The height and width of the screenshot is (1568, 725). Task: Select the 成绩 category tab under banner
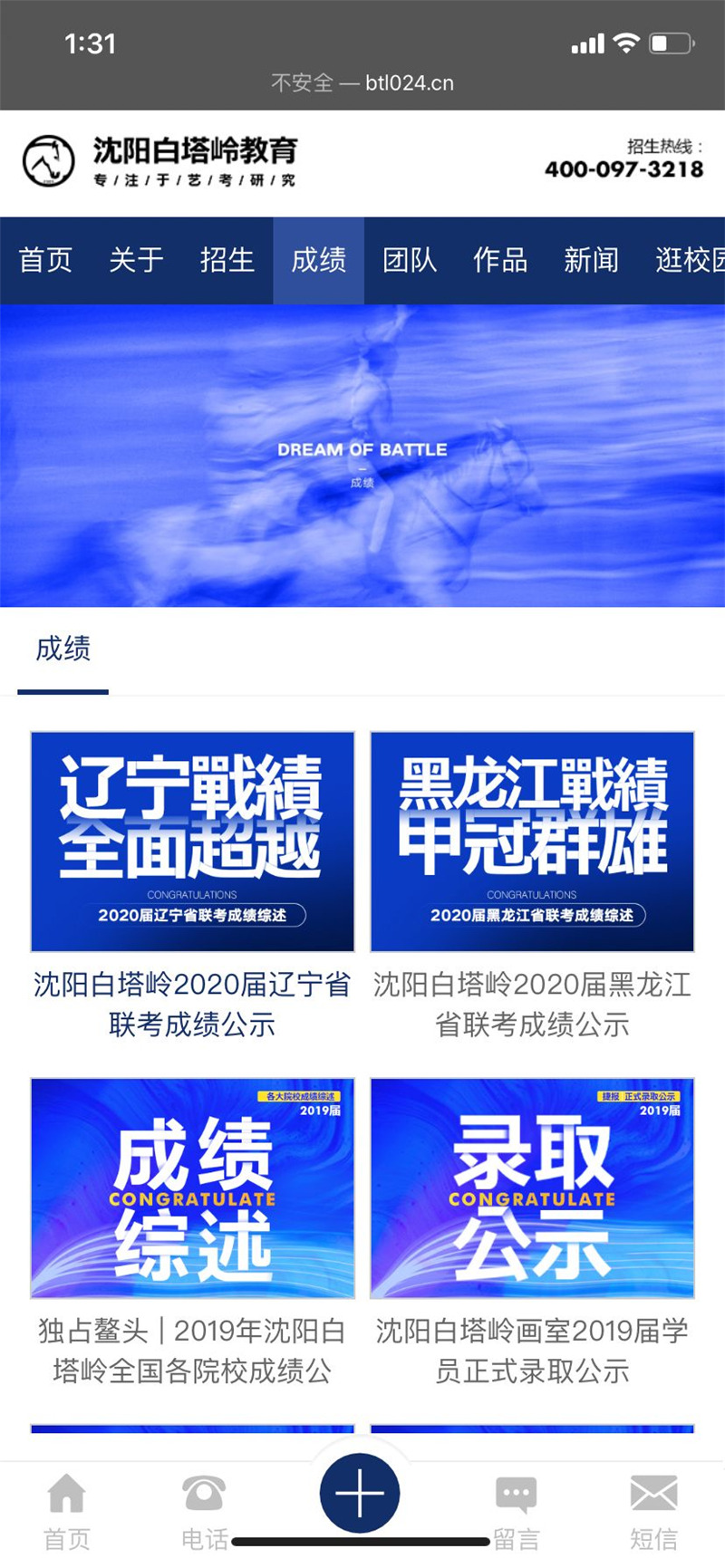63,649
